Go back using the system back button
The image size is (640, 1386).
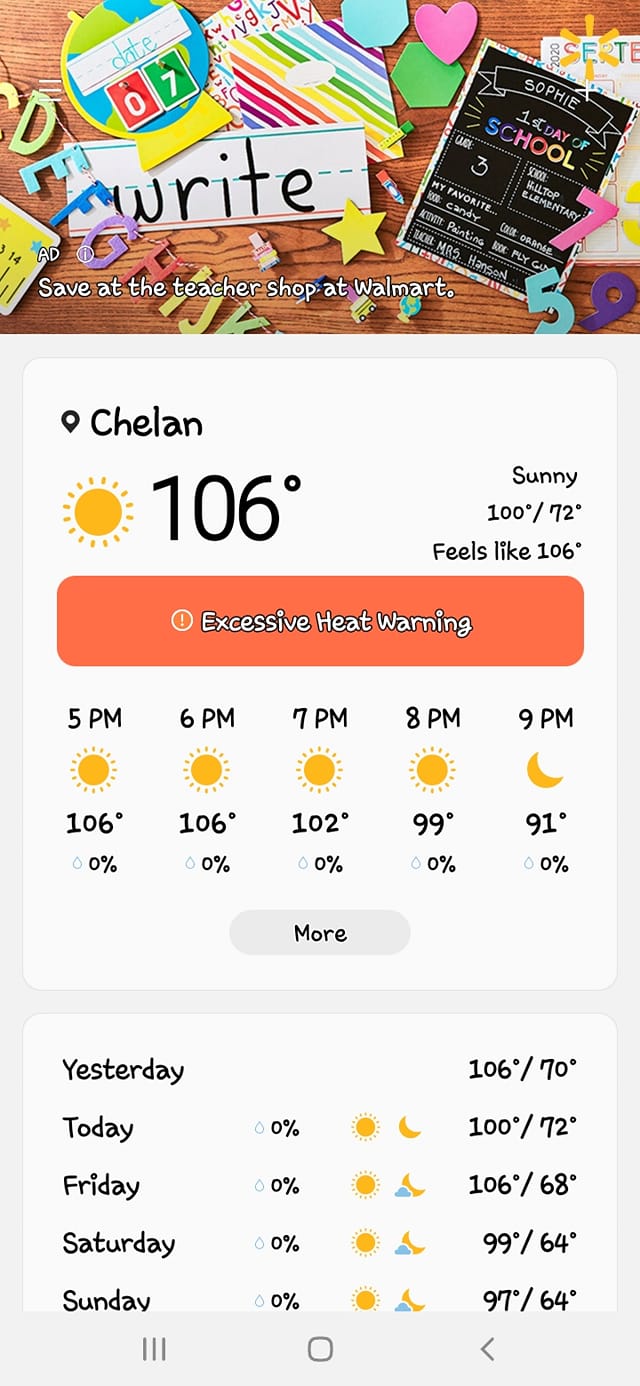487,1349
